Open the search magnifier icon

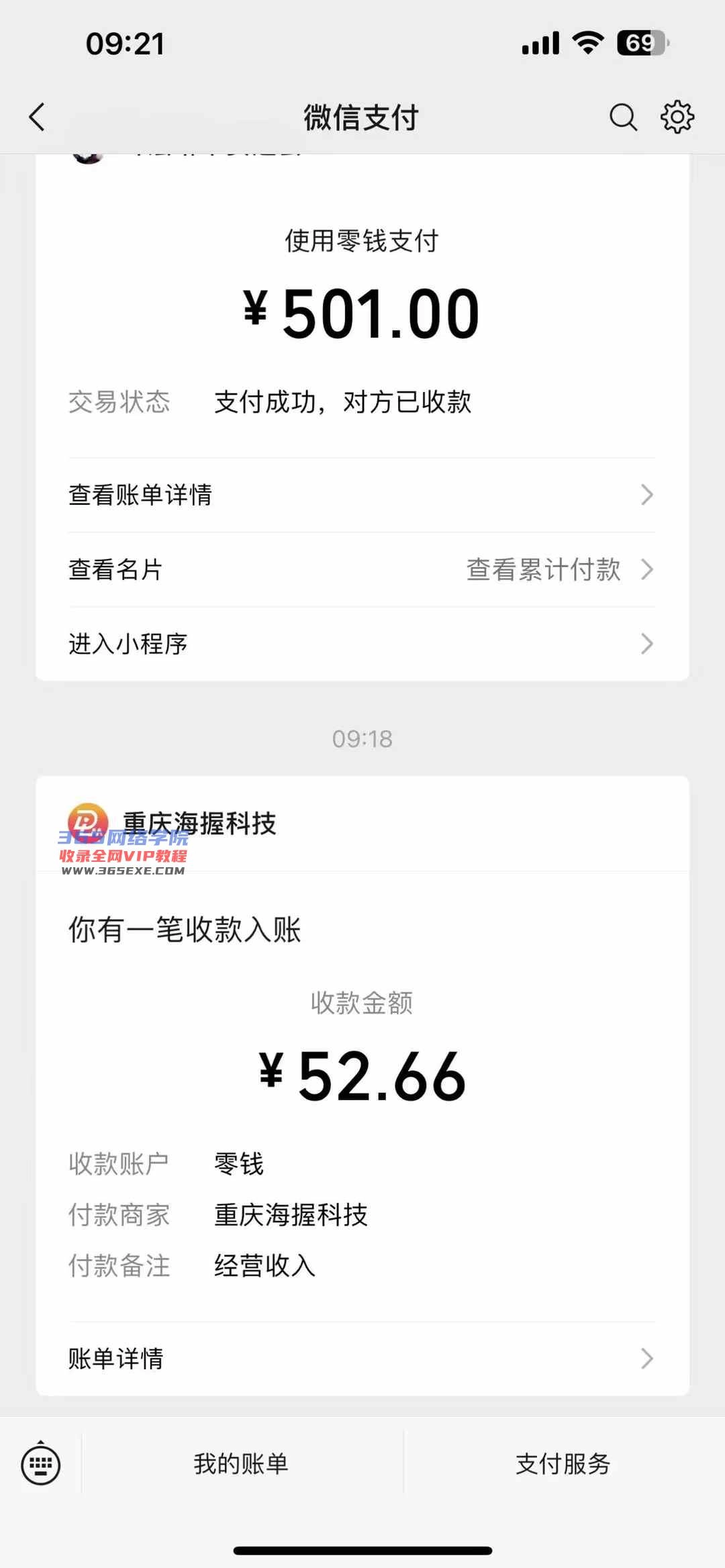tap(622, 117)
